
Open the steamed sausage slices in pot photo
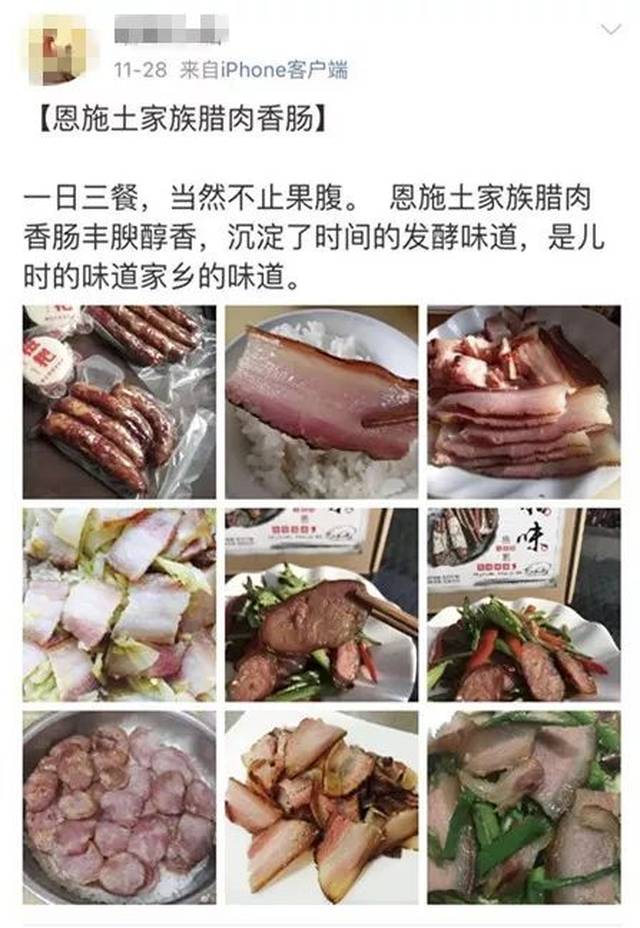tap(120, 807)
